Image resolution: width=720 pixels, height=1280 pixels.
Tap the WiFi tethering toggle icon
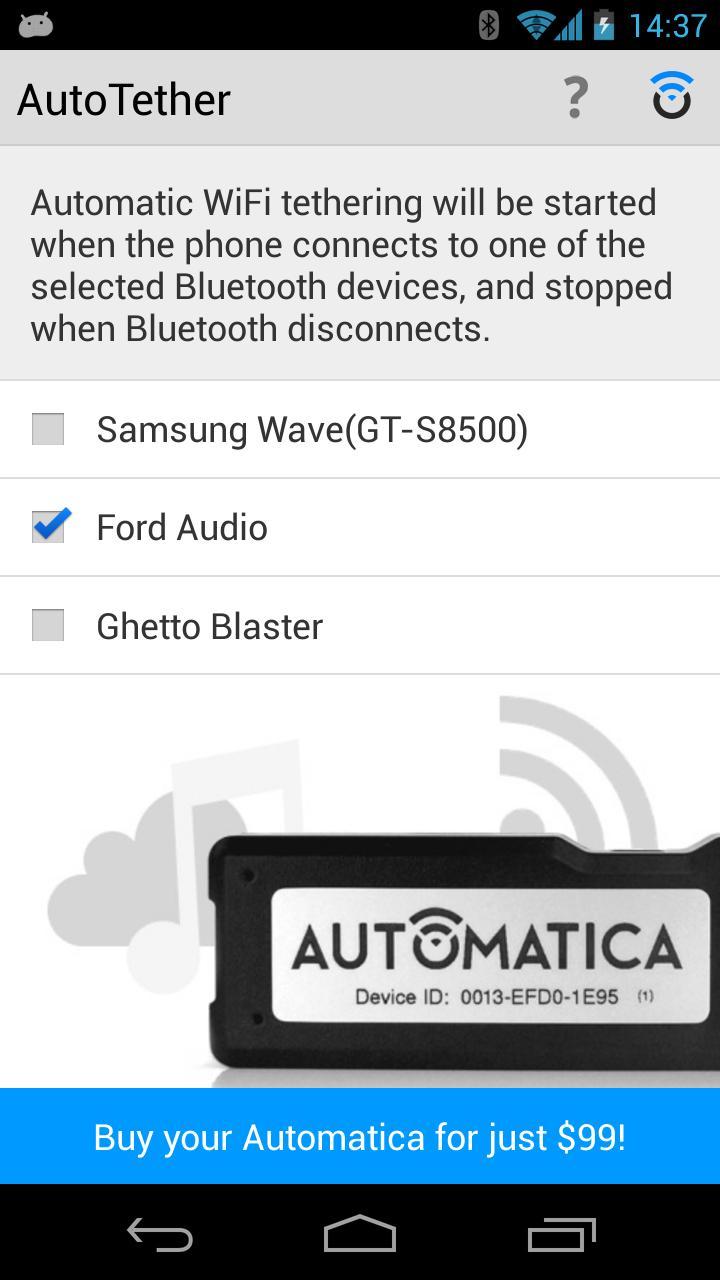coord(672,96)
